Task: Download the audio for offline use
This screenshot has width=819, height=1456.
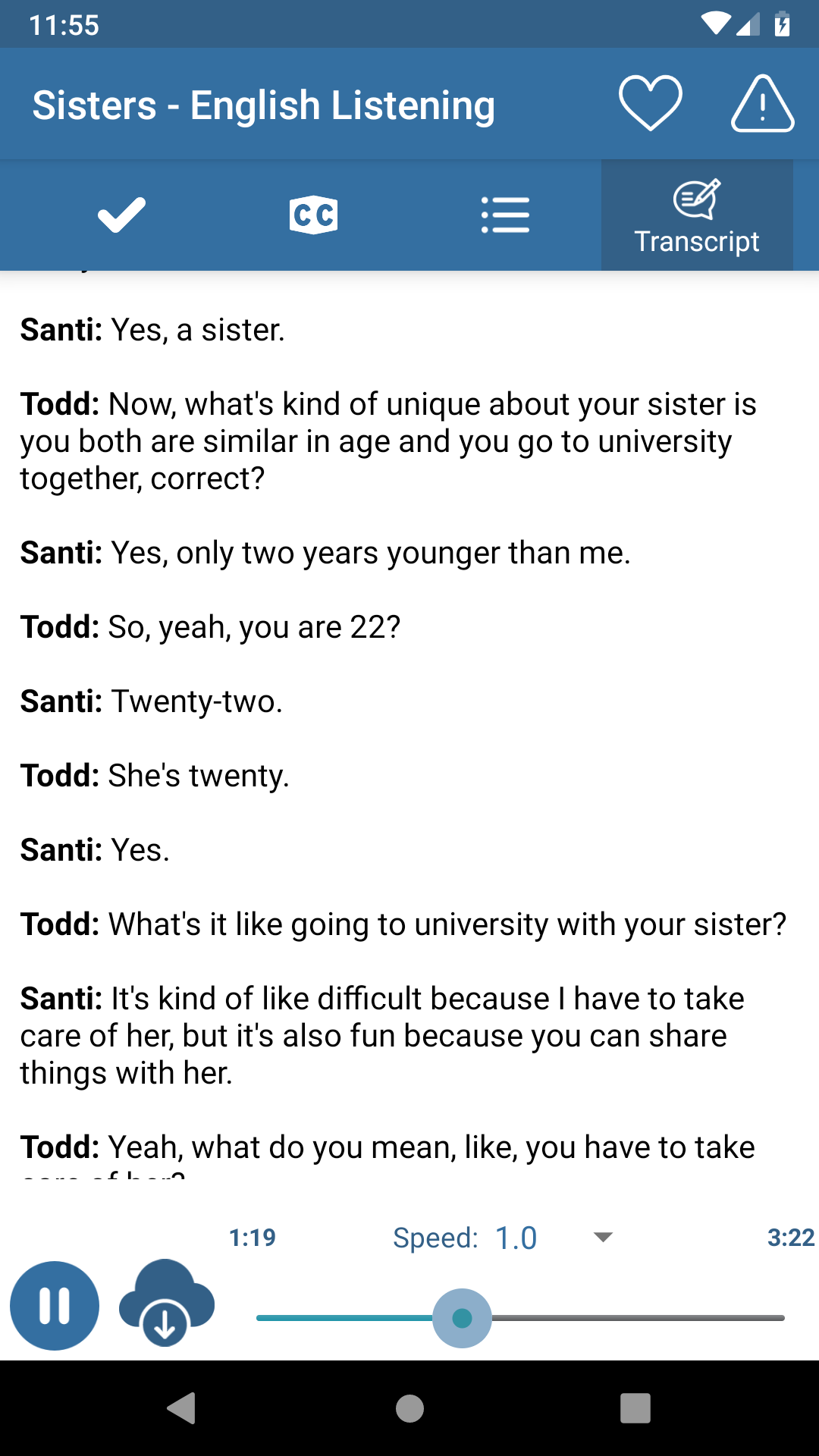Action: pos(166,1304)
